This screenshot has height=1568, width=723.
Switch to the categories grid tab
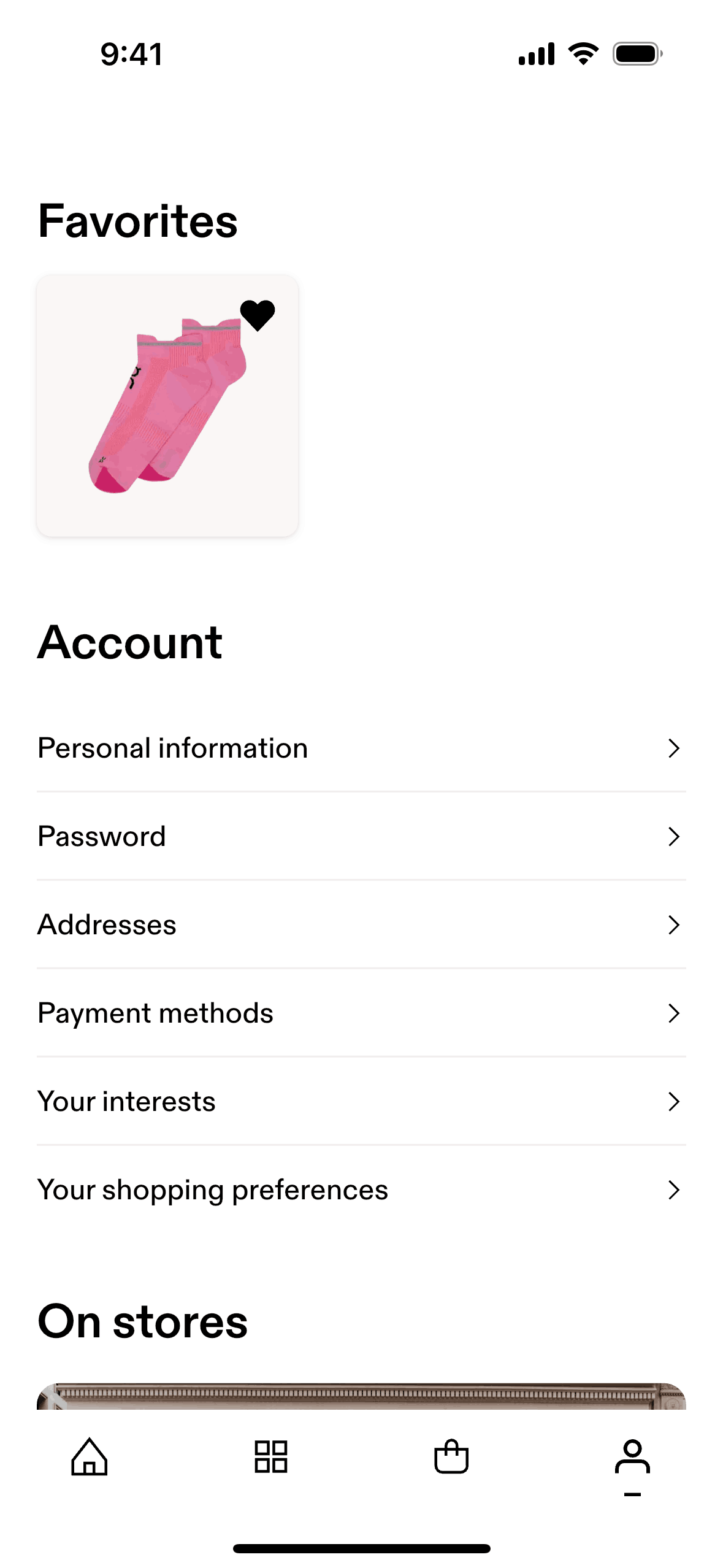[x=270, y=1456]
